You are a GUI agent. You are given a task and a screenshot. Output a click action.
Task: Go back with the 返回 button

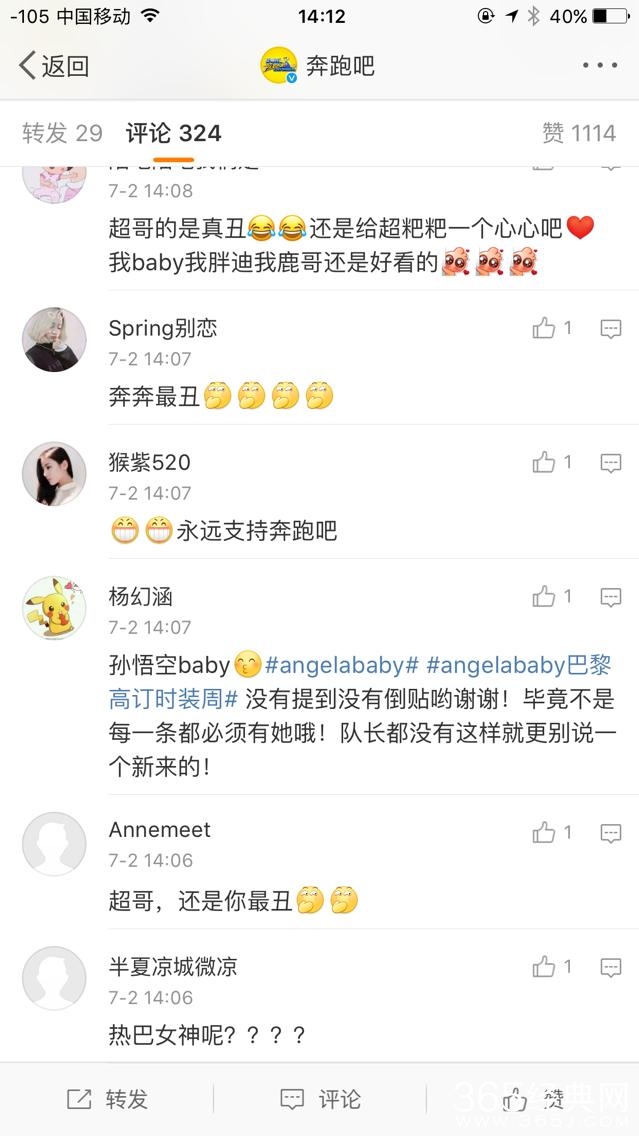click(x=55, y=66)
